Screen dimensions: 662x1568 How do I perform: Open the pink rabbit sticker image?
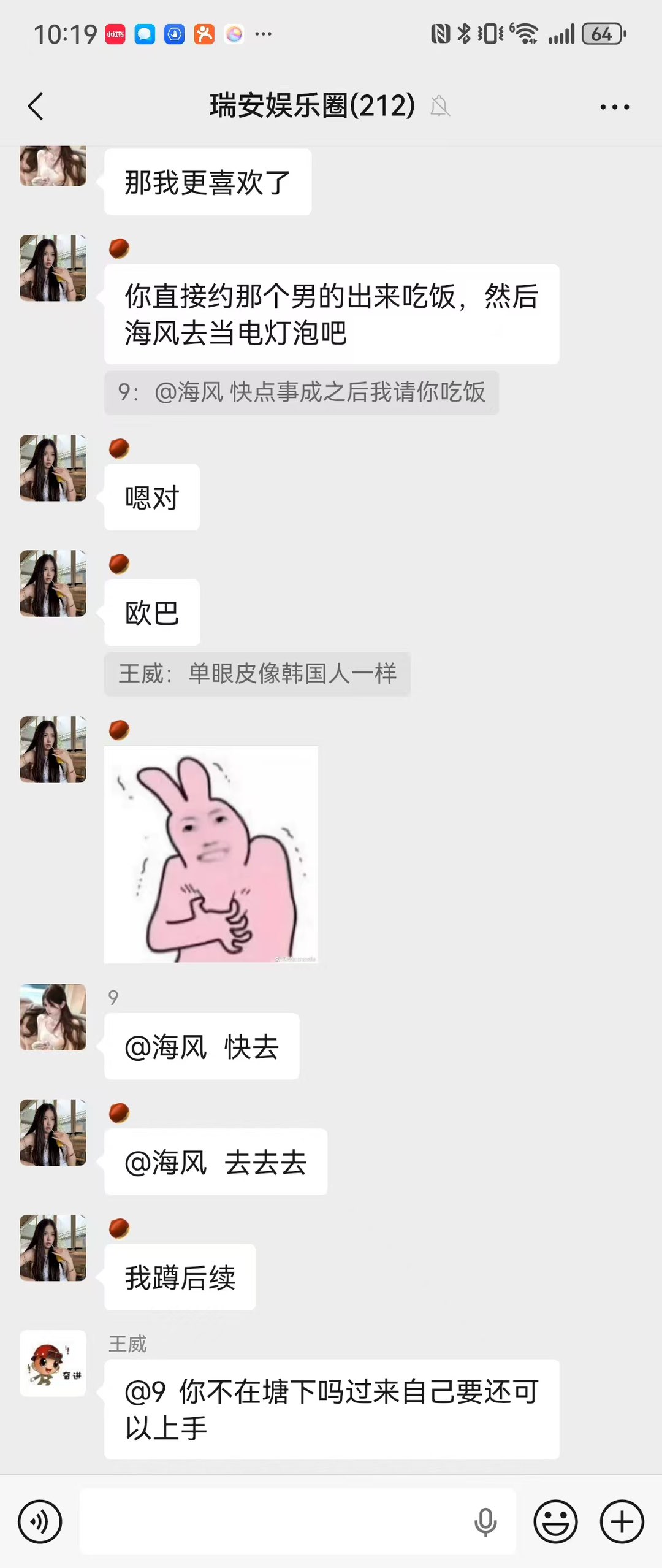[211, 854]
